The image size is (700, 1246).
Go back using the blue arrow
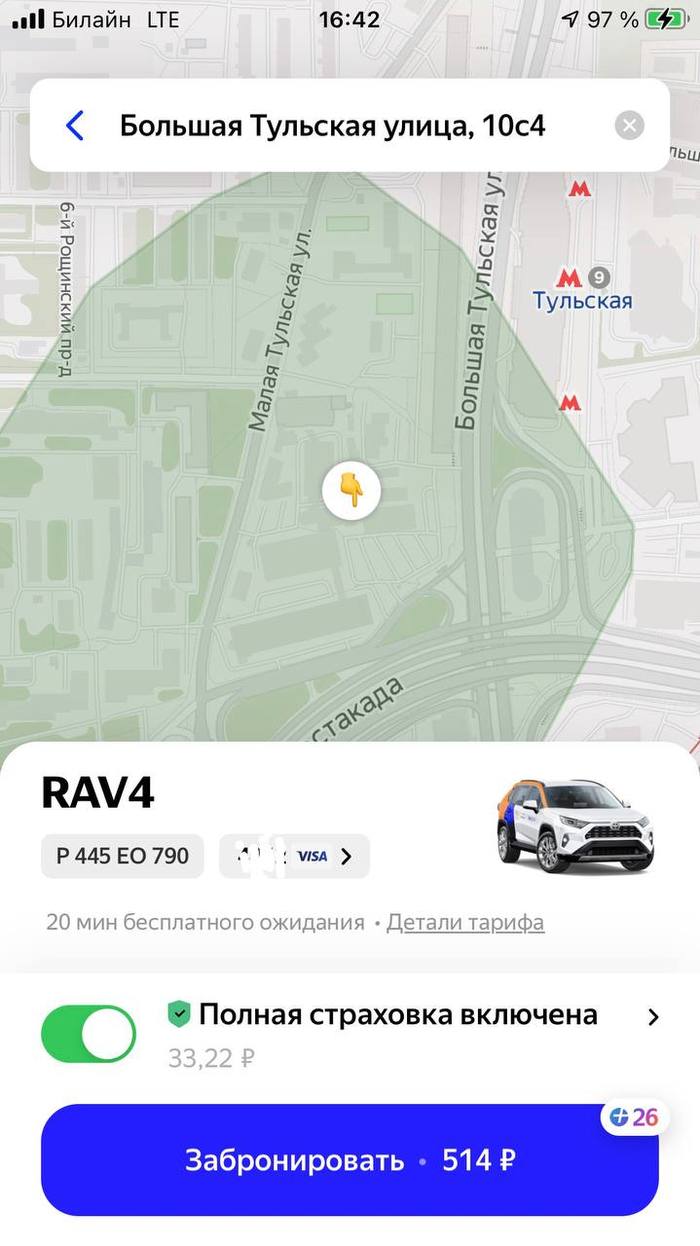click(x=75, y=126)
